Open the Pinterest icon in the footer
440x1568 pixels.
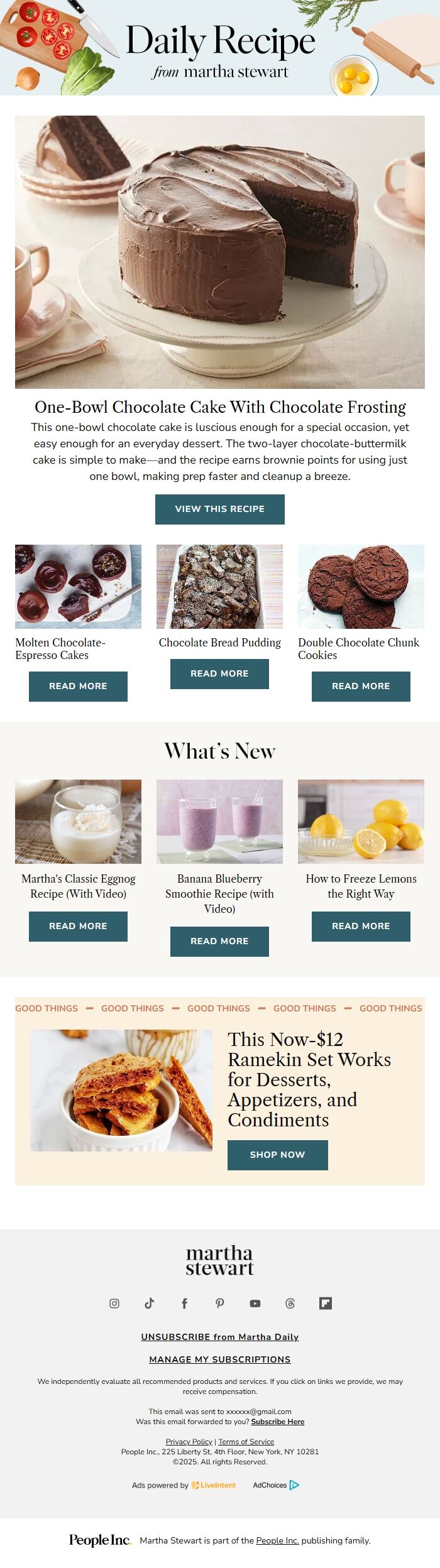pyautogui.click(x=220, y=1304)
